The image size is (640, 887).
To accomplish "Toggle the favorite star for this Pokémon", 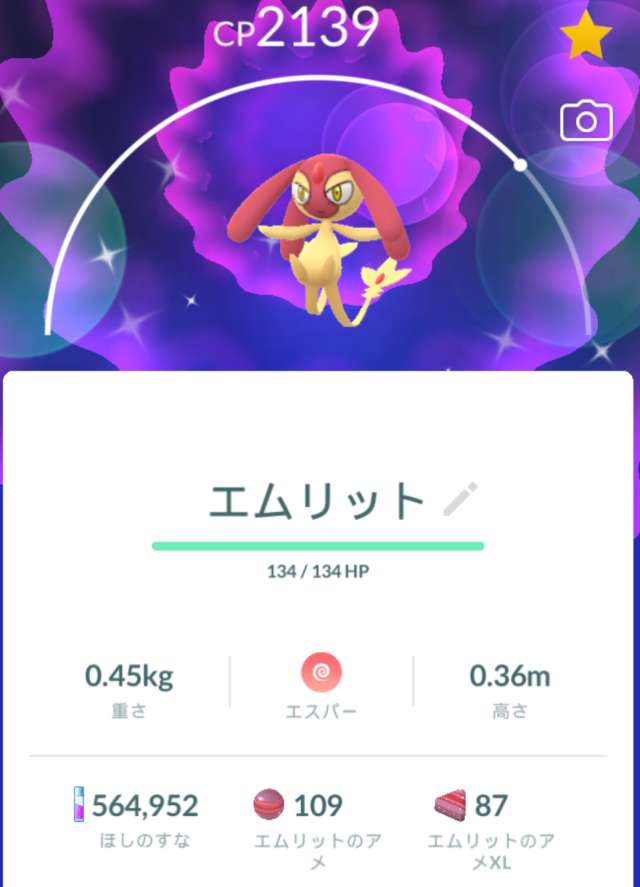I will pos(586,39).
